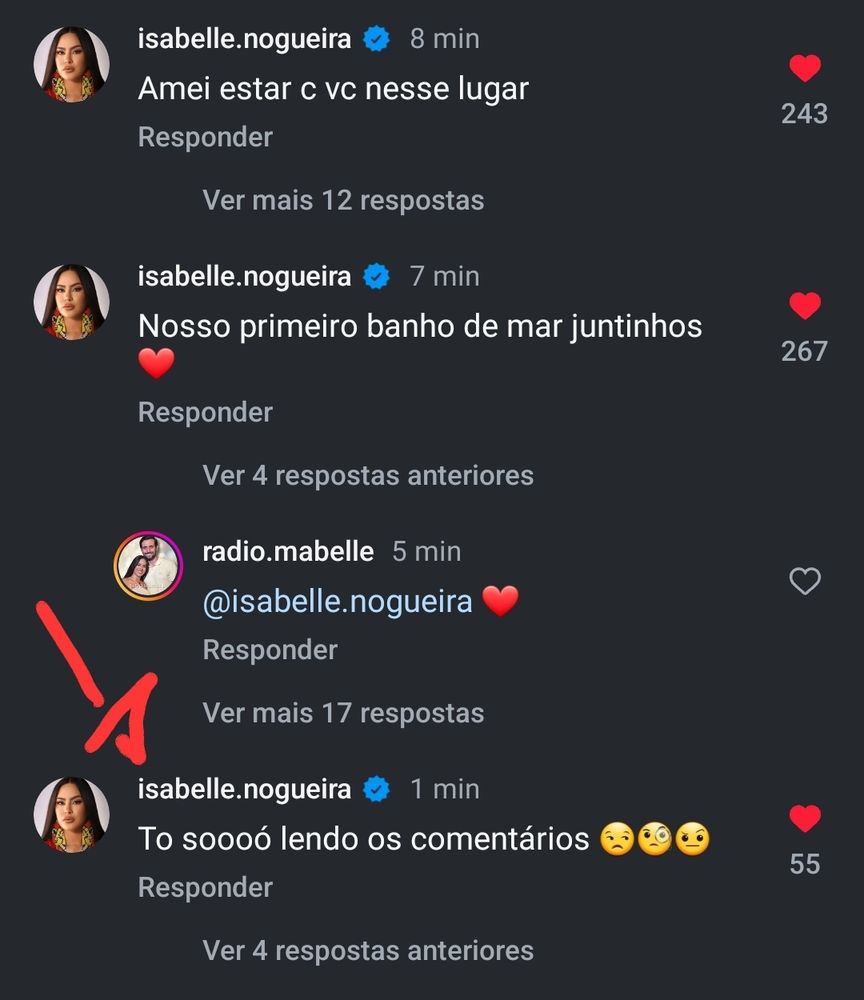This screenshot has width=864, height=1000.
Task: Tap the @isabelle.nogueira mention link
Action: click(x=337, y=602)
